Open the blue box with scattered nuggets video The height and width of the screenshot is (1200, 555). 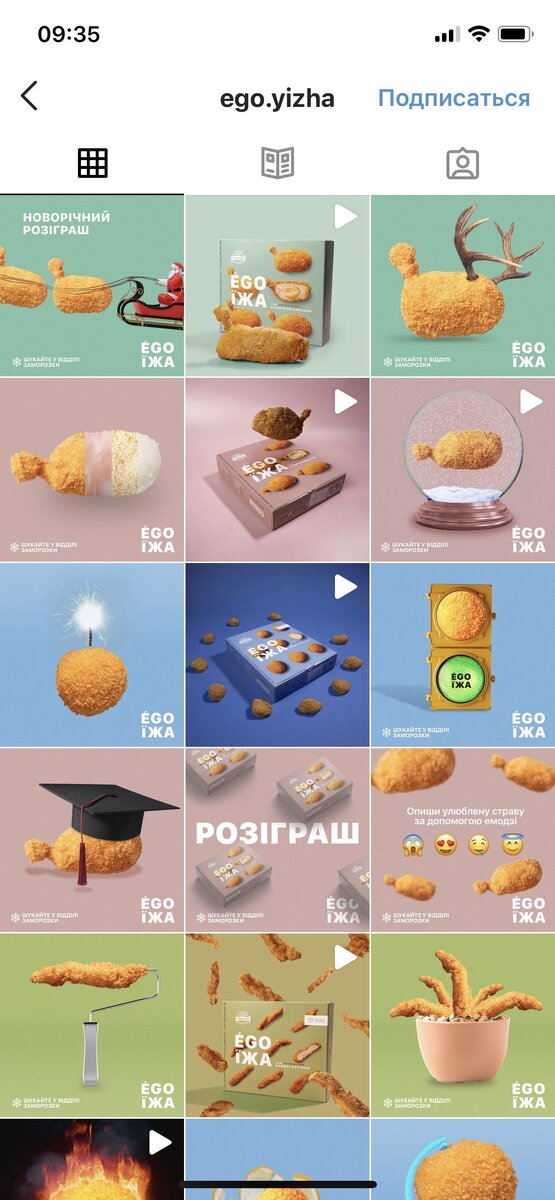(x=277, y=655)
